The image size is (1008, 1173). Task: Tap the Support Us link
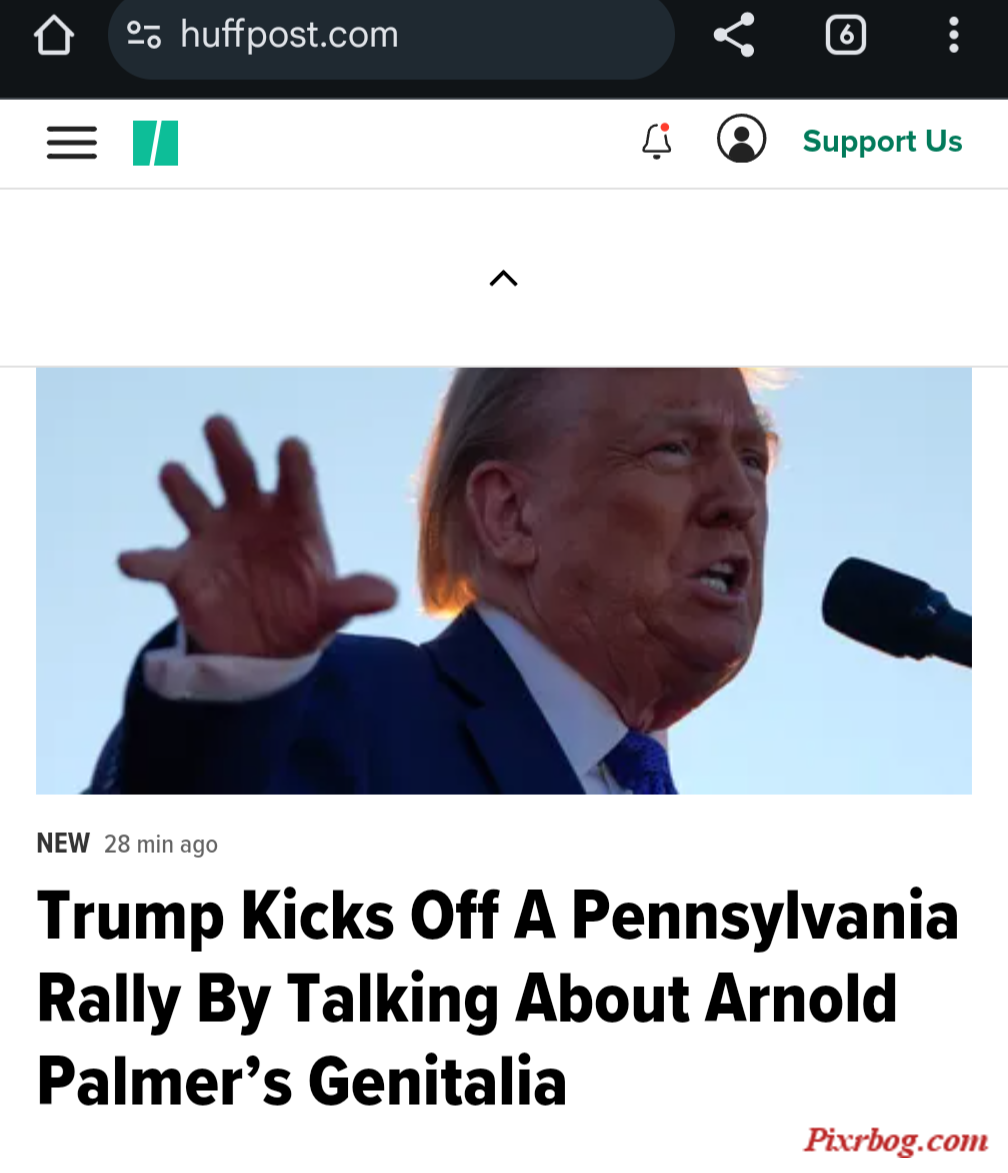coord(882,141)
